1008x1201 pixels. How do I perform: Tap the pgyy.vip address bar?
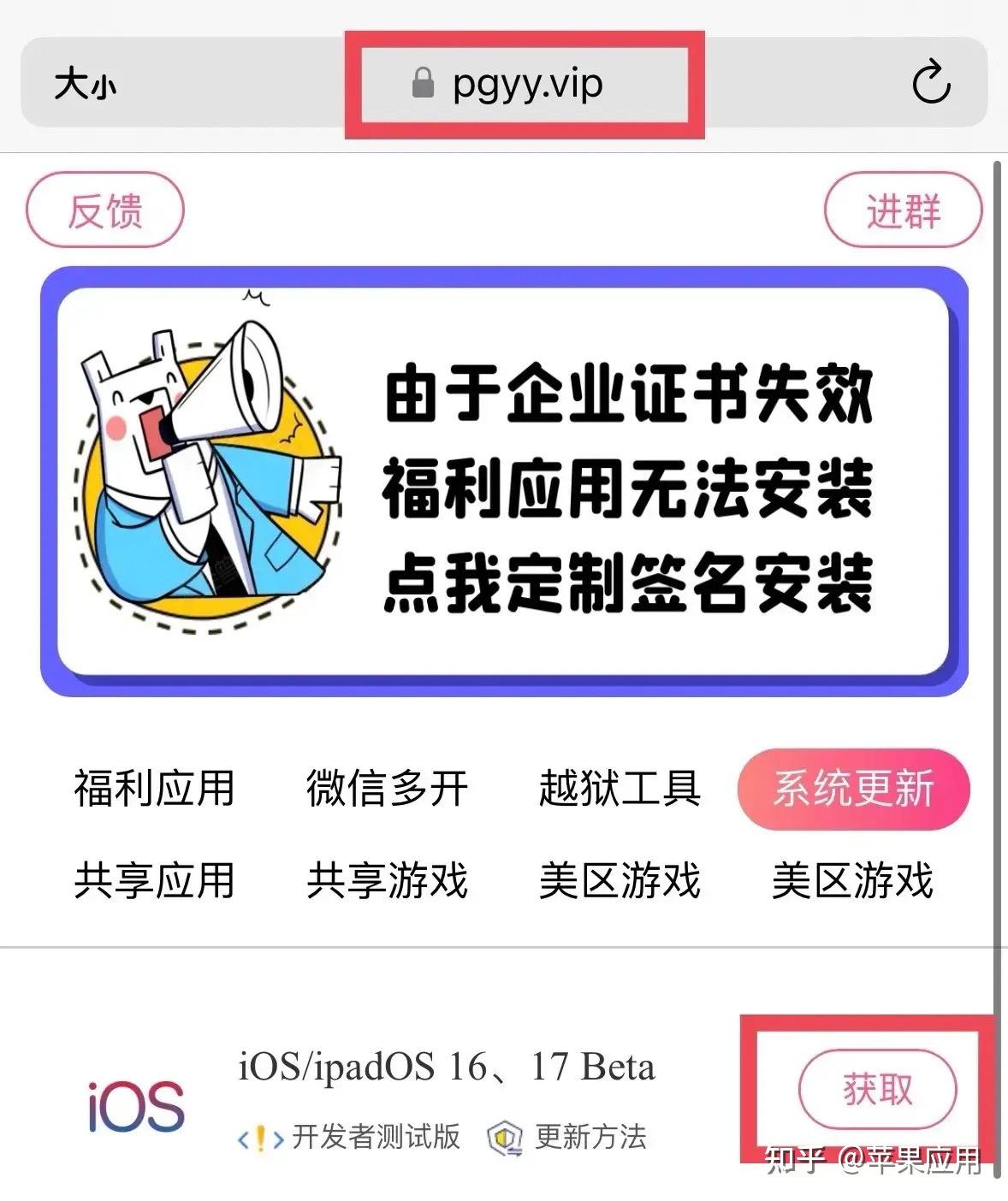tap(525, 84)
